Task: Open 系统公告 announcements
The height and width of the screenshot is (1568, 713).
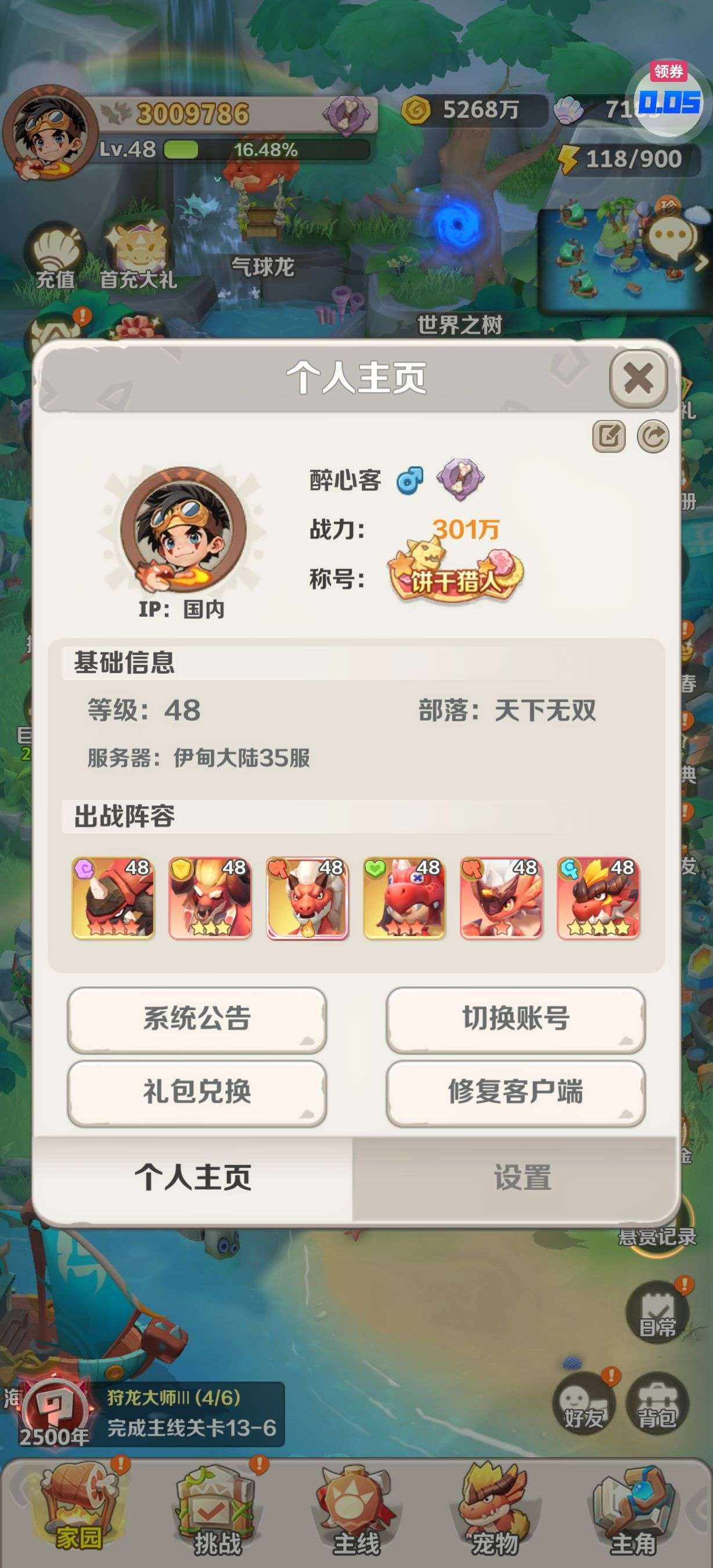Action: tap(196, 1019)
